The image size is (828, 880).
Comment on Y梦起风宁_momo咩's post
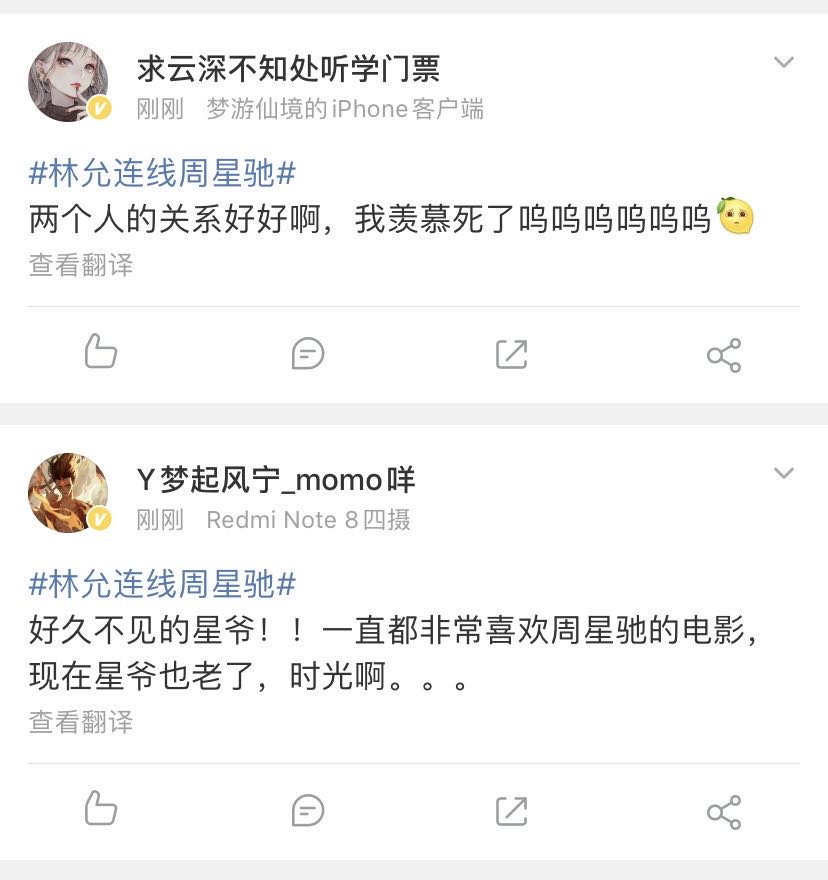click(308, 810)
